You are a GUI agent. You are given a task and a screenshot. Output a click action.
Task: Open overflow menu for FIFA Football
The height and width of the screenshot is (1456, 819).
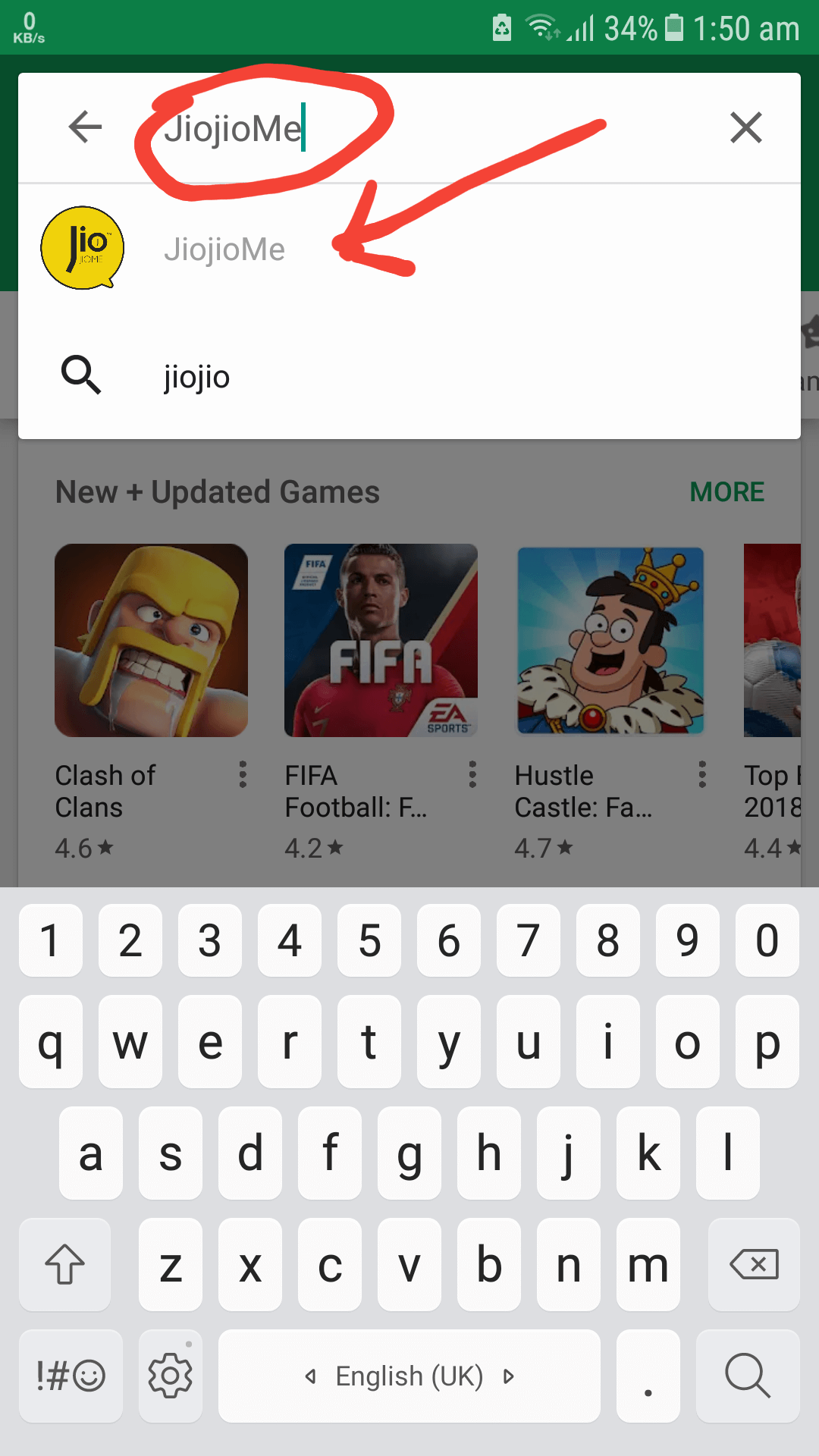(x=472, y=774)
